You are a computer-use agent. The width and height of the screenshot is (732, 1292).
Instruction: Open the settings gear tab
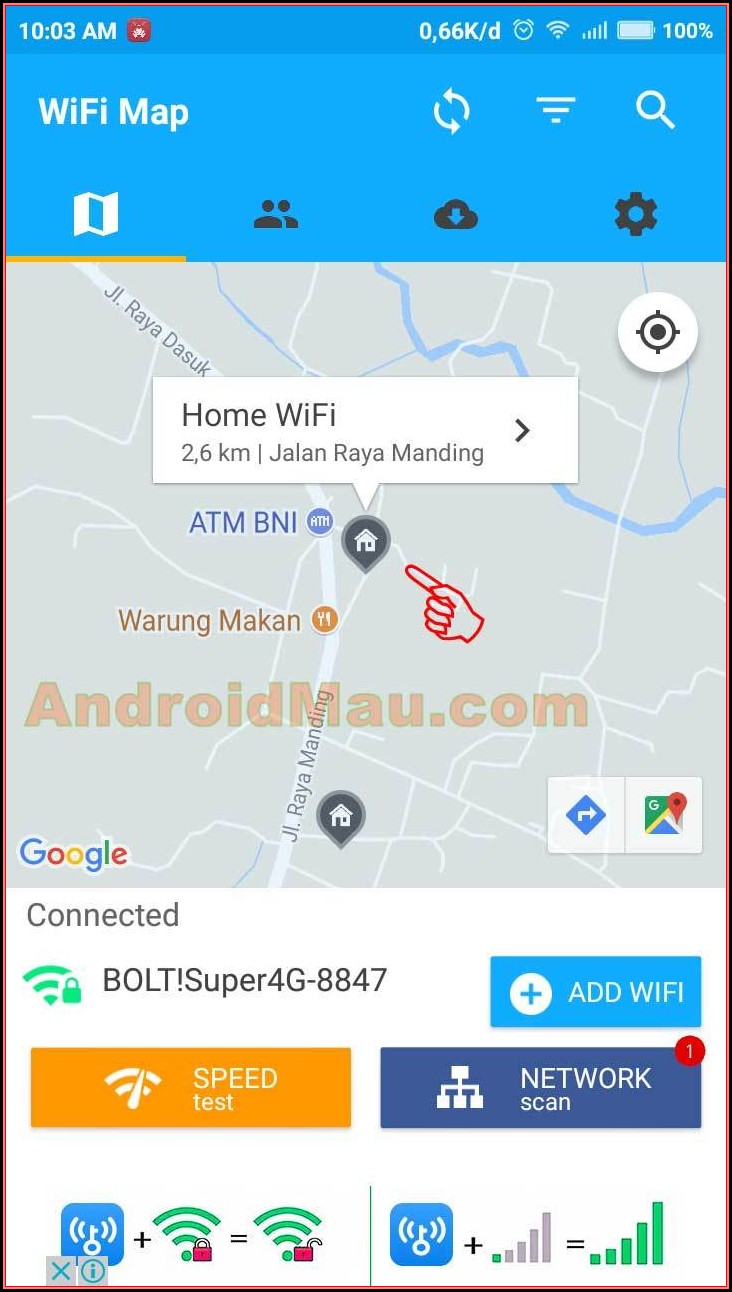636,214
